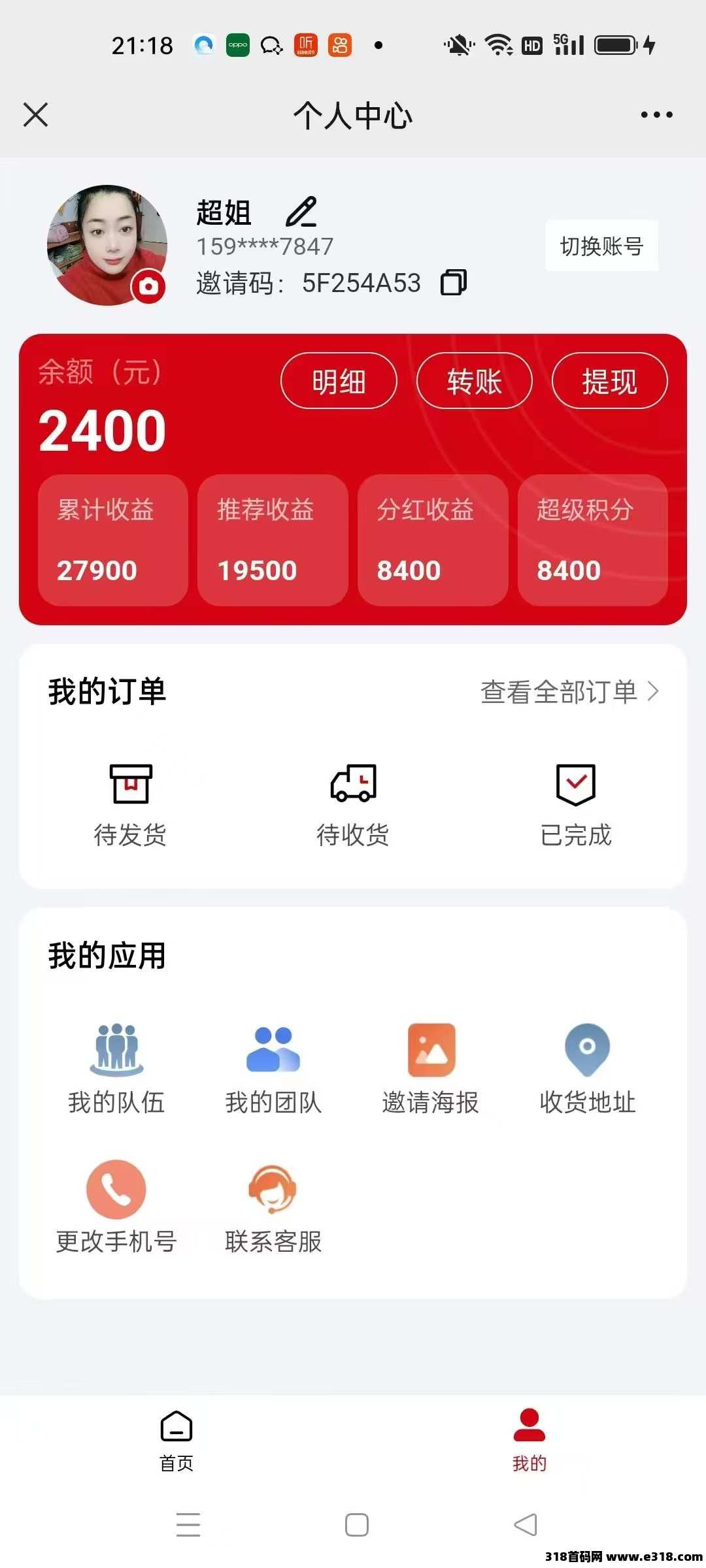Contact support via 联系客服
The height and width of the screenshot is (1568, 706).
(273, 1207)
